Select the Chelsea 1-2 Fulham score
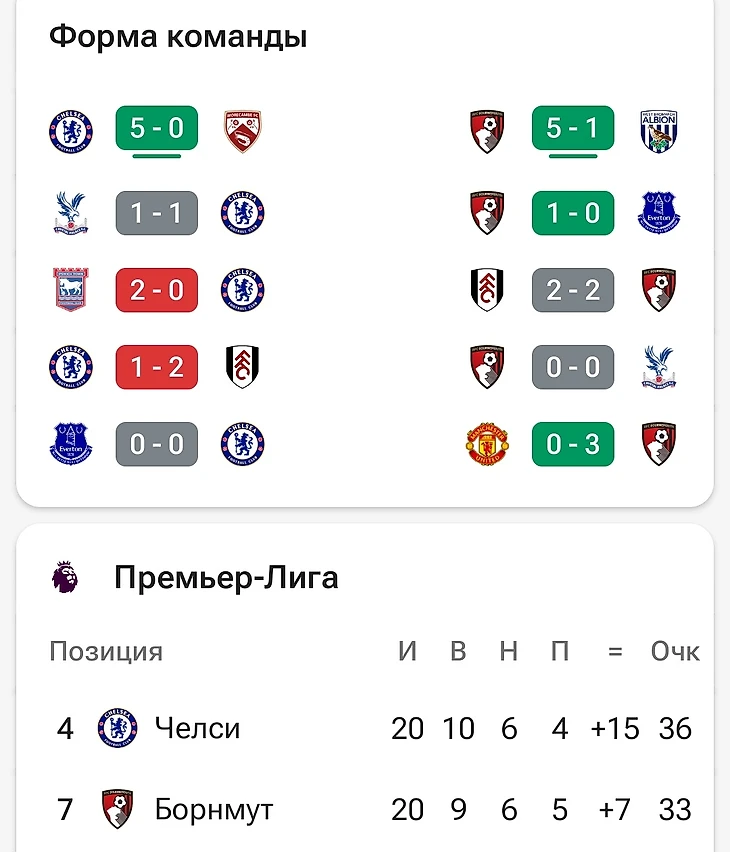 [157, 367]
